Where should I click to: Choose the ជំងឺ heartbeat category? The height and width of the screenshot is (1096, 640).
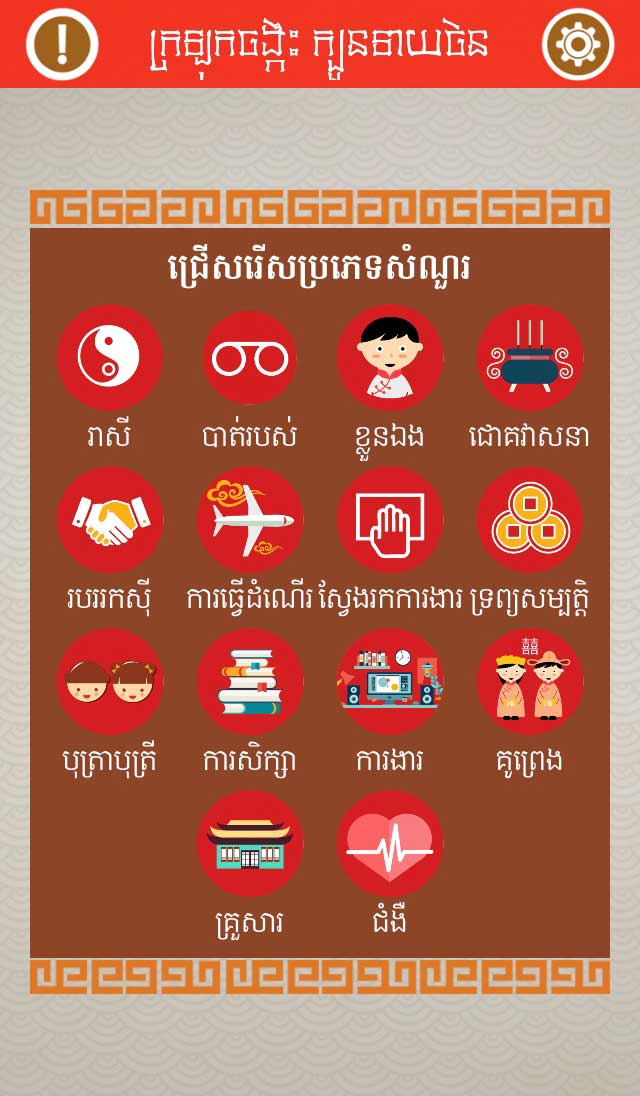(x=390, y=843)
